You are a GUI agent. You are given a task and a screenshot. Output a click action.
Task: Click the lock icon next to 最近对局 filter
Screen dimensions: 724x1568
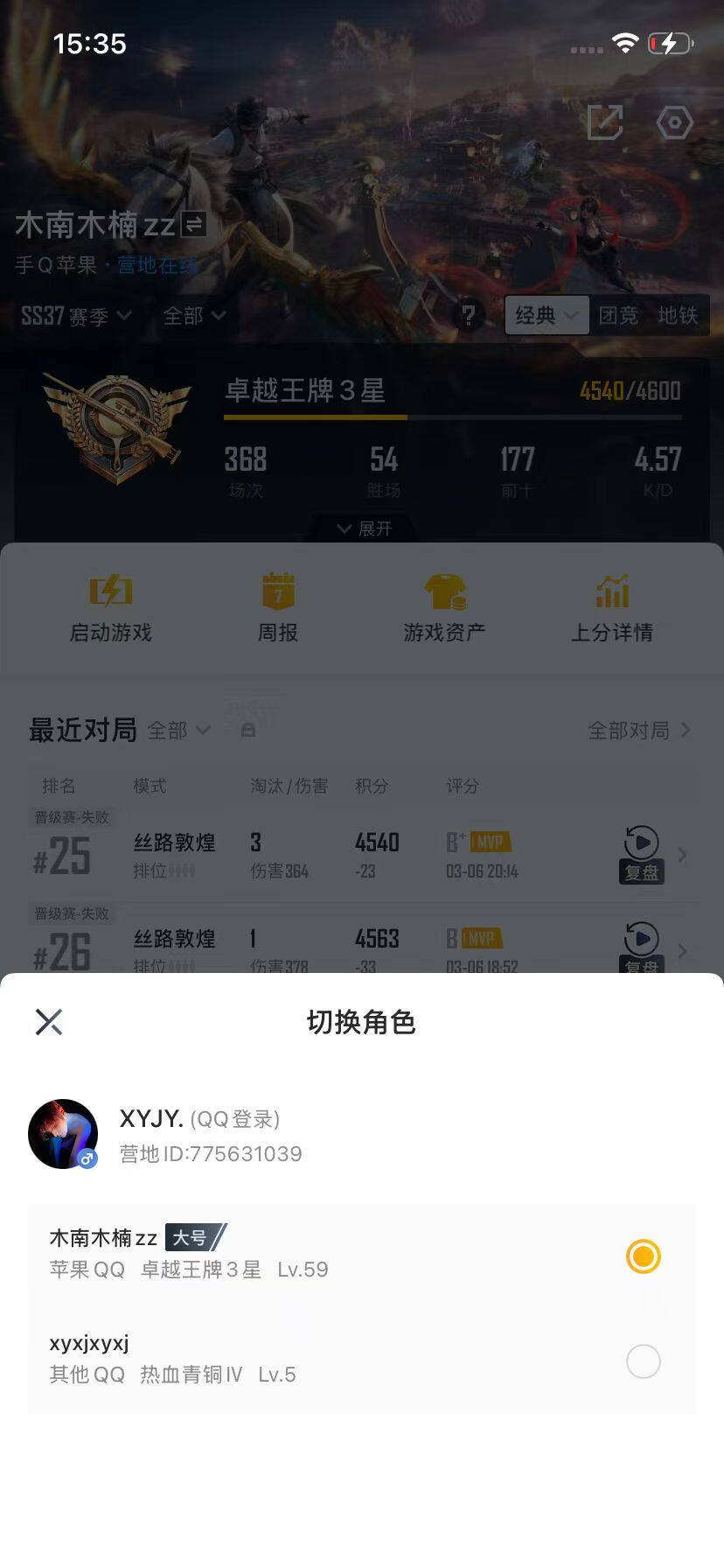(x=247, y=729)
